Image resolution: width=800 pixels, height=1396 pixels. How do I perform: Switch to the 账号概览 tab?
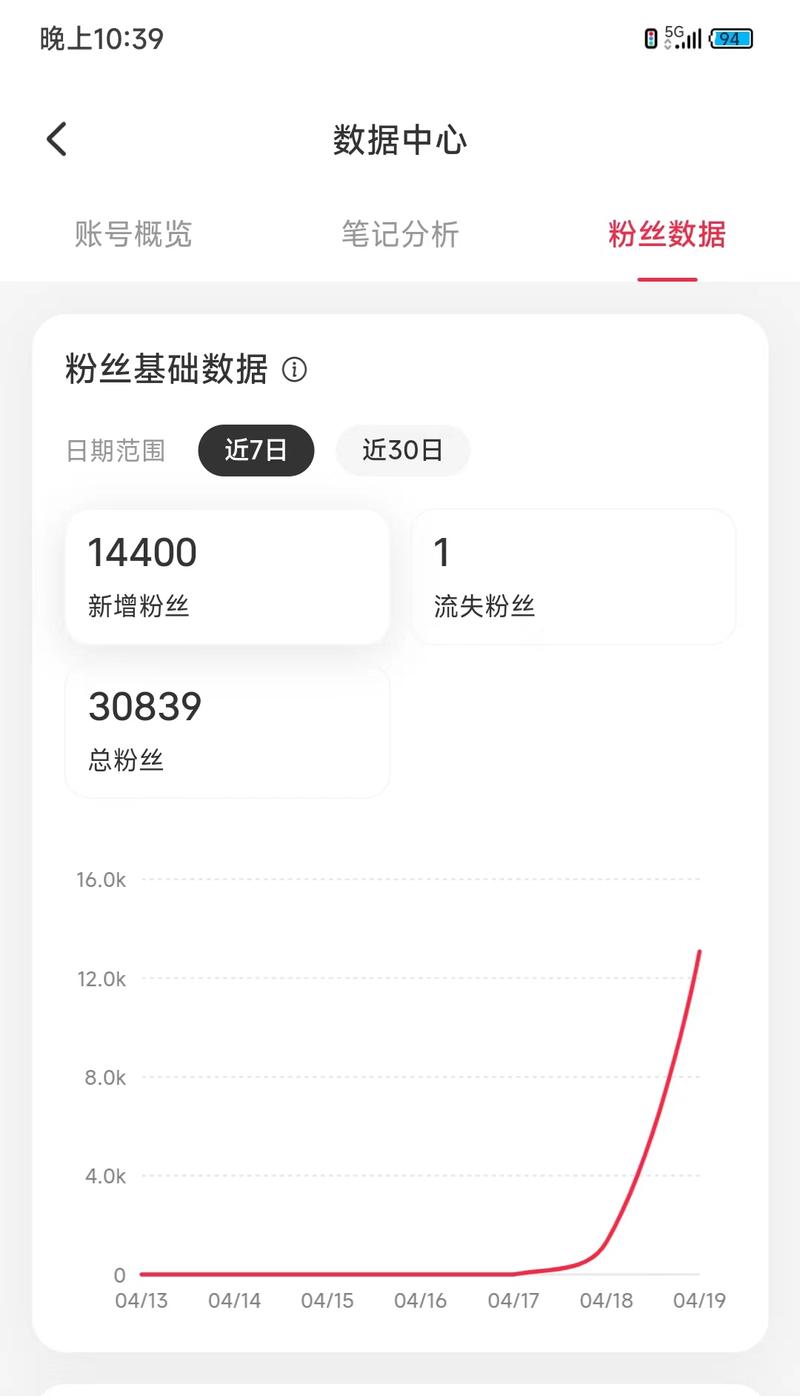(x=133, y=234)
